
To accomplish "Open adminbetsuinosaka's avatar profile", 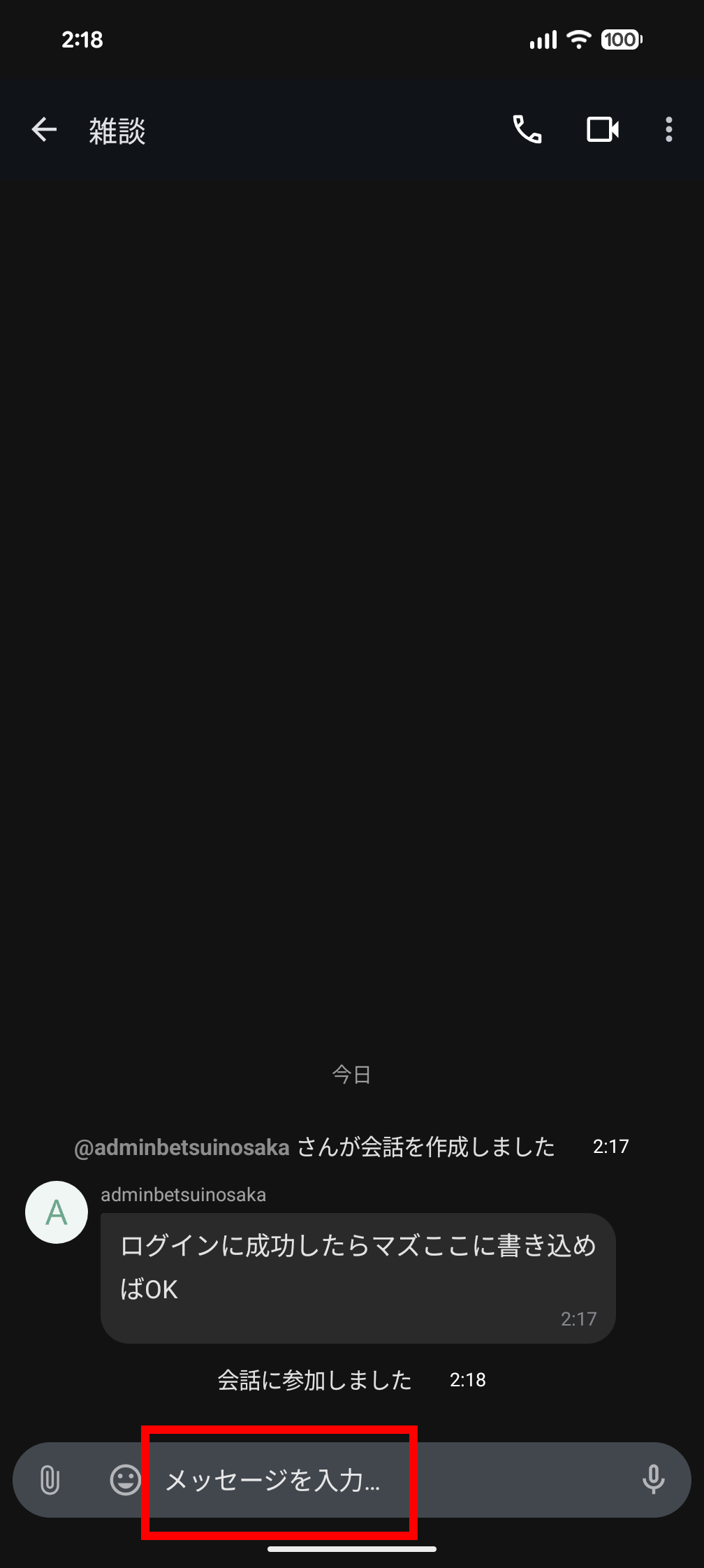I will 57,1212.
